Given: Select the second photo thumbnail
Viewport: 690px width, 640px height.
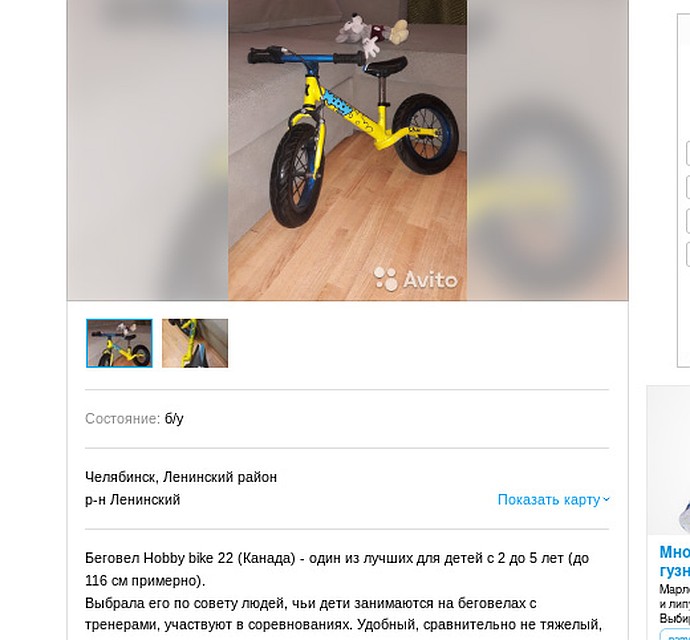Looking at the screenshot, I should 195,343.
